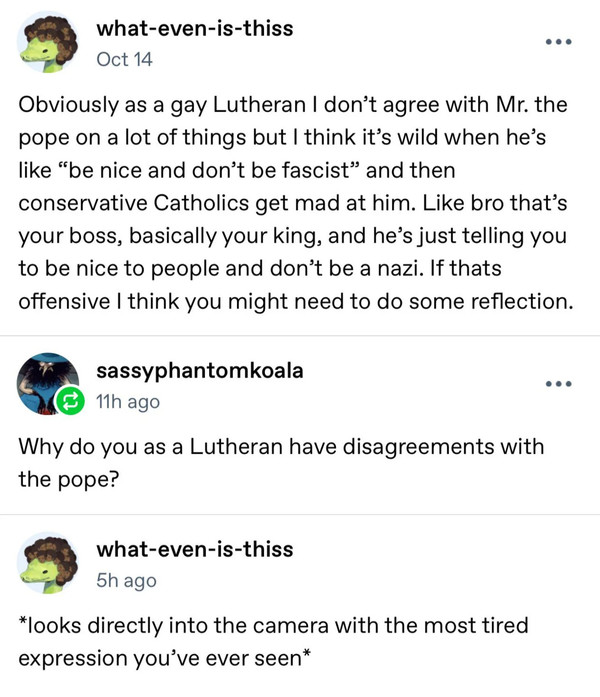Screen dimensions: 600x697
Task: Open what-even-is-thiss blog from the 5h ago reply
Action: [x=194, y=548]
